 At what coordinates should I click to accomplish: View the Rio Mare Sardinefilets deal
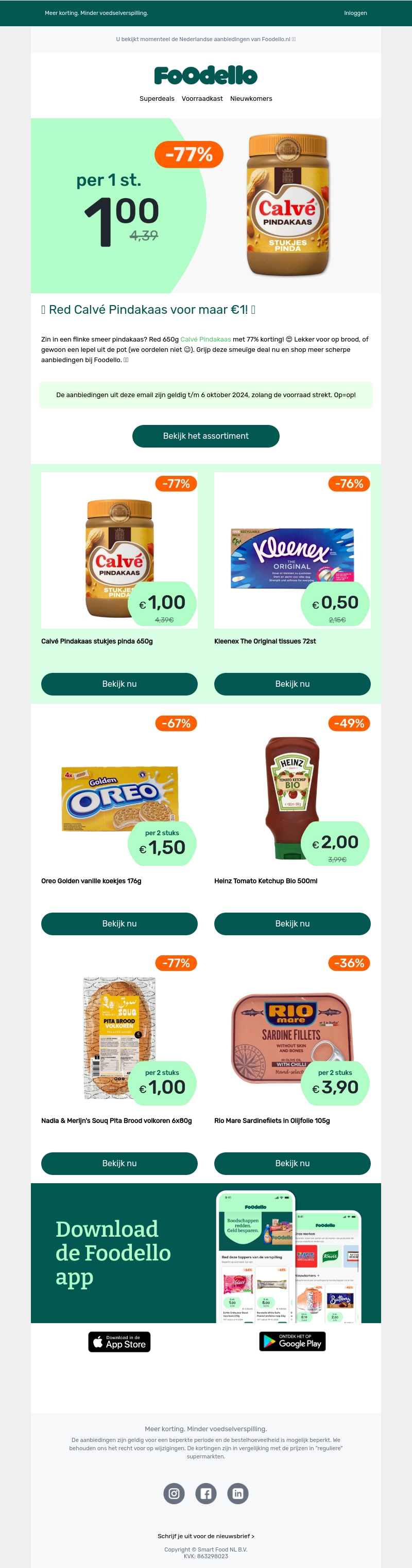[x=292, y=1163]
